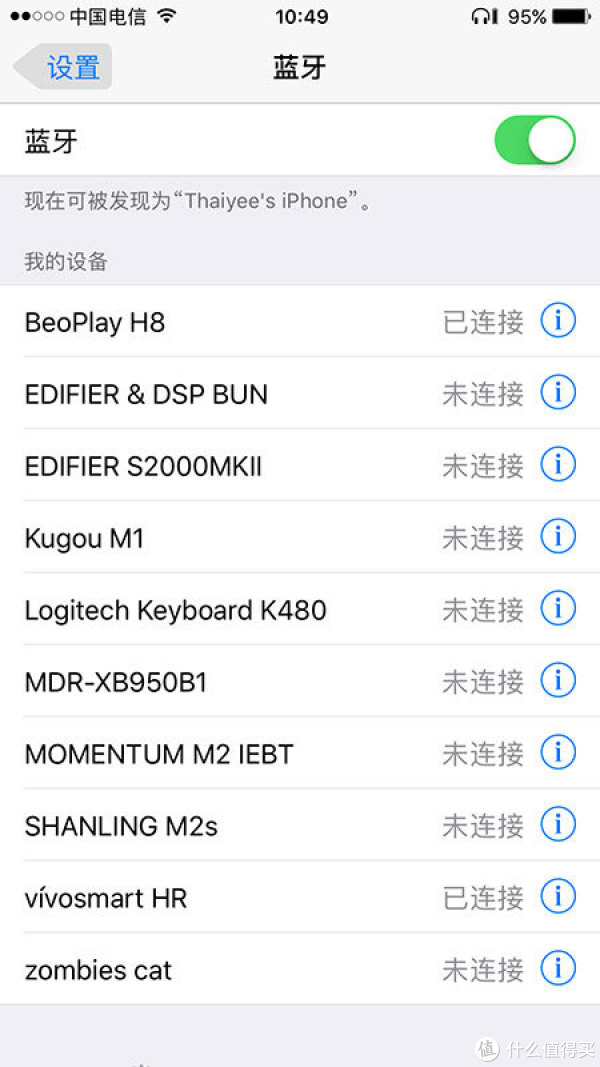Screen dimensions: 600x1067
Task: Connect to MDR-XB950B1 headphones
Action: pyautogui.click(x=300, y=681)
